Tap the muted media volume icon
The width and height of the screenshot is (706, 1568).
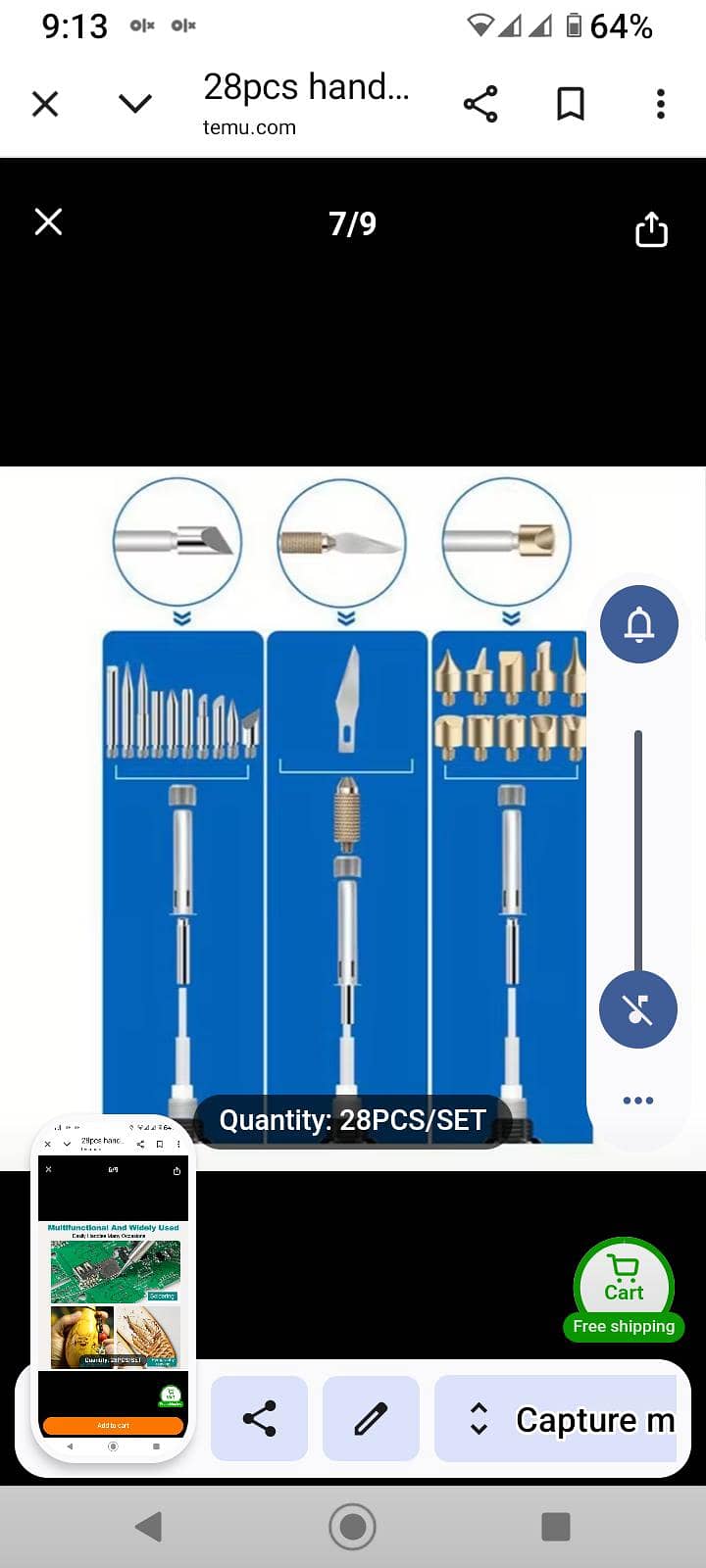638,1009
